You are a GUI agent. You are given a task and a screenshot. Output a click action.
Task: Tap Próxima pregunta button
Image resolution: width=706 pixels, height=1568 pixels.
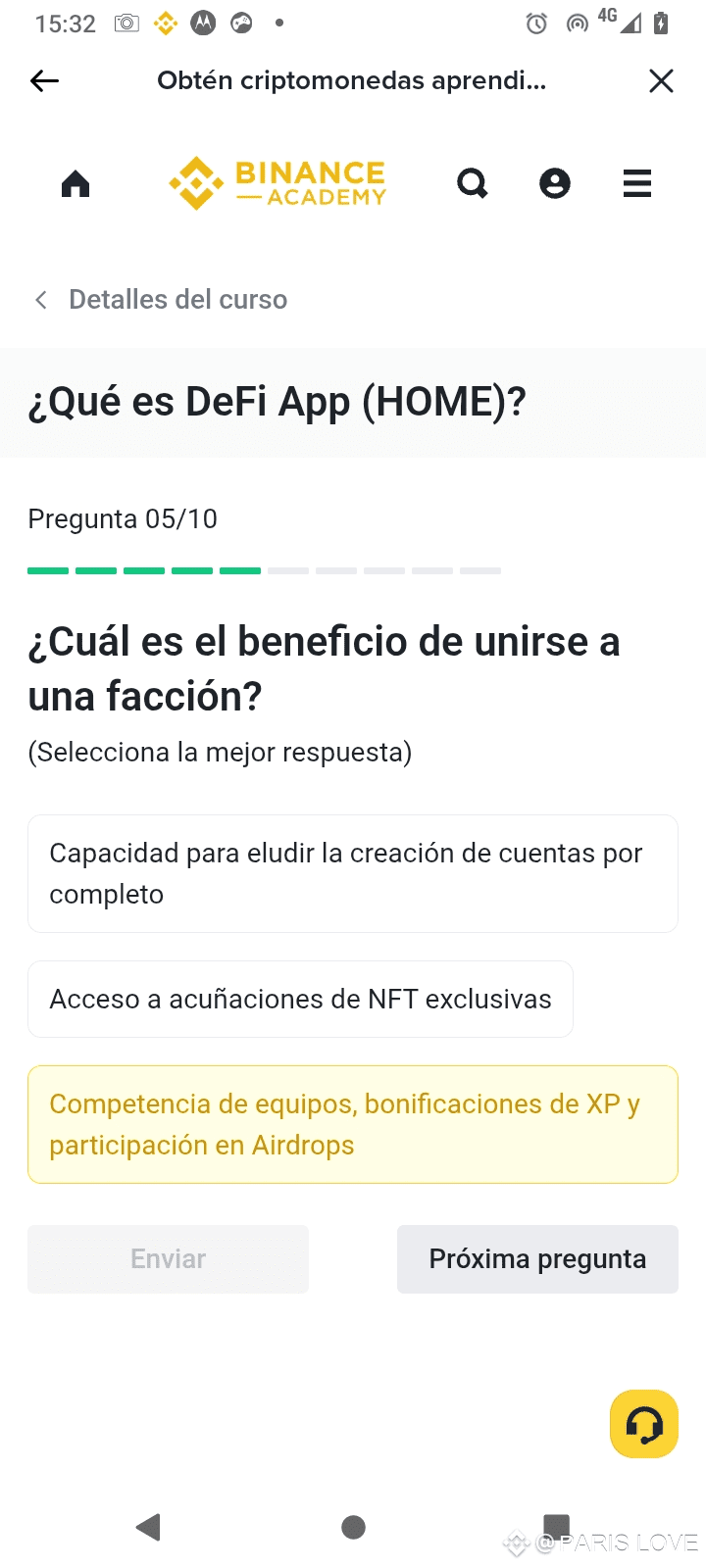pos(537,1258)
